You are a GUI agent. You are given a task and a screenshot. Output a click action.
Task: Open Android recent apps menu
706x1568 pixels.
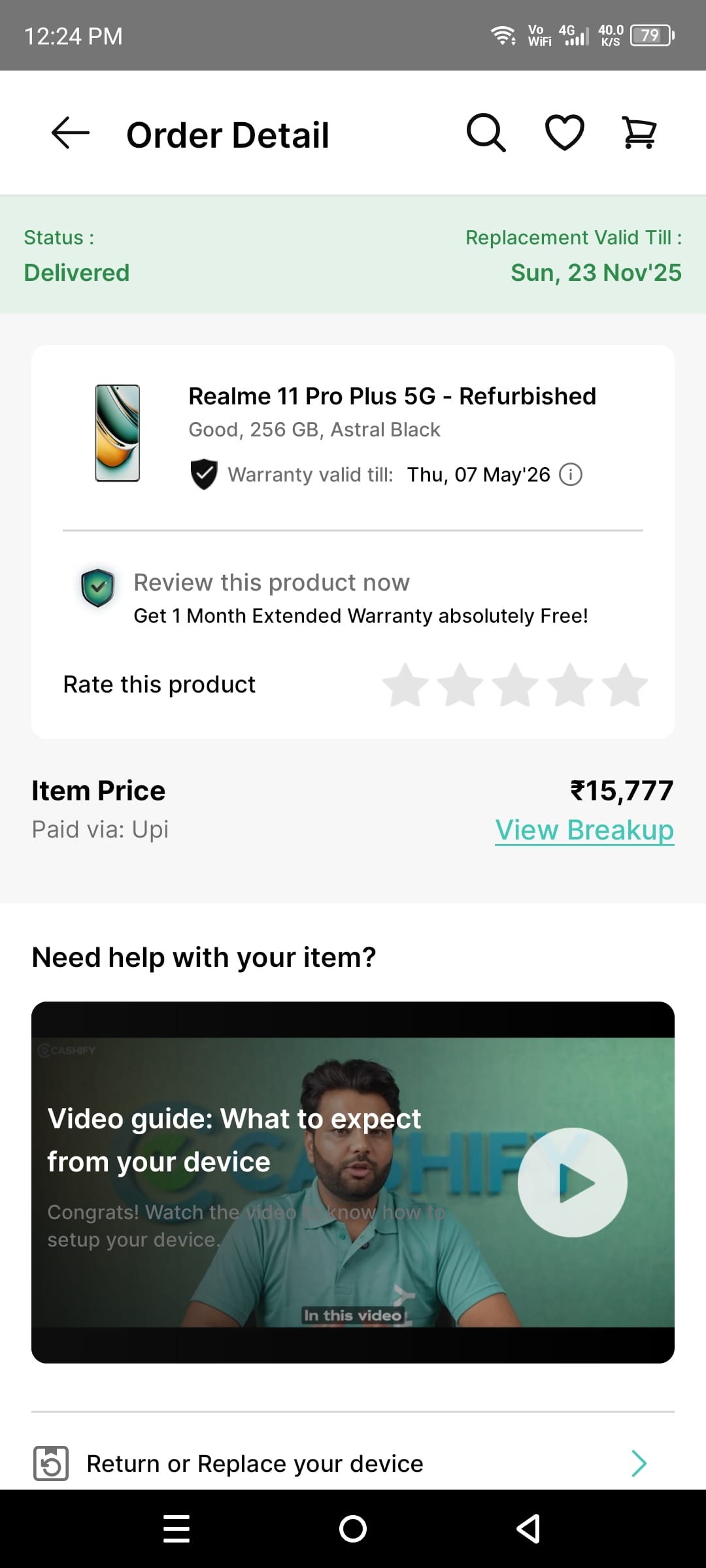[x=176, y=1527]
